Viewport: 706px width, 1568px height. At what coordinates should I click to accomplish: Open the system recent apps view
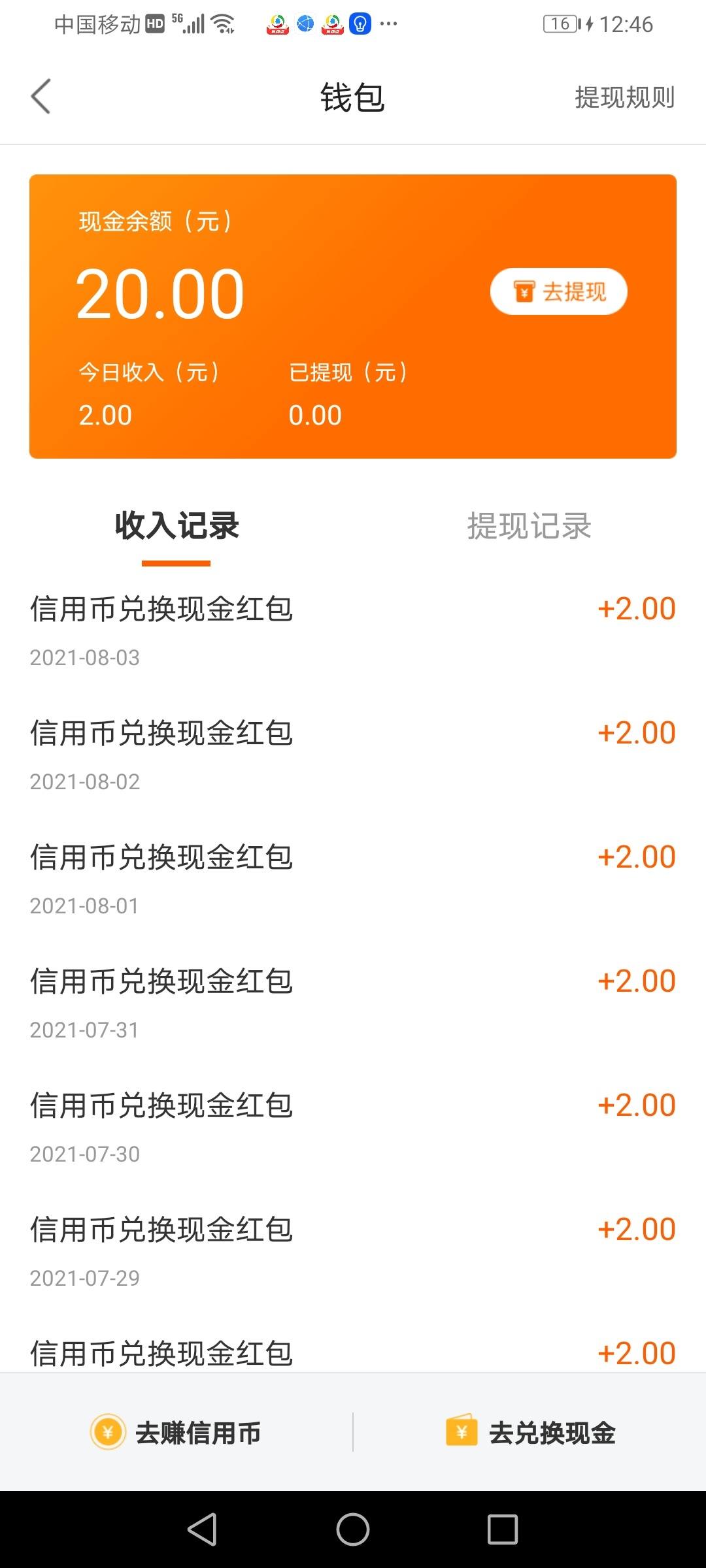coord(502,1529)
